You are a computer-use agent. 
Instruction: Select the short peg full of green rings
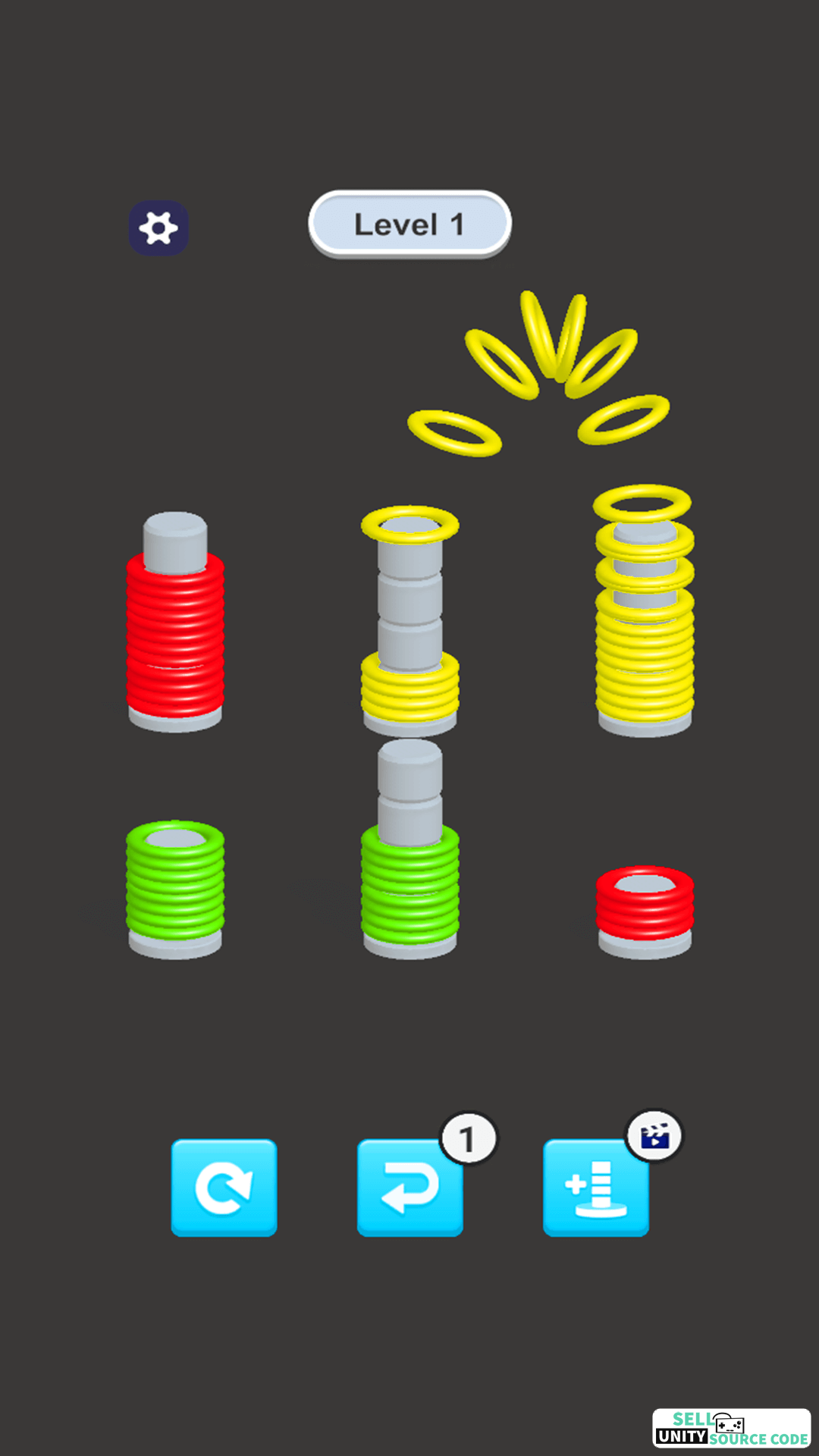pyautogui.click(x=175, y=890)
